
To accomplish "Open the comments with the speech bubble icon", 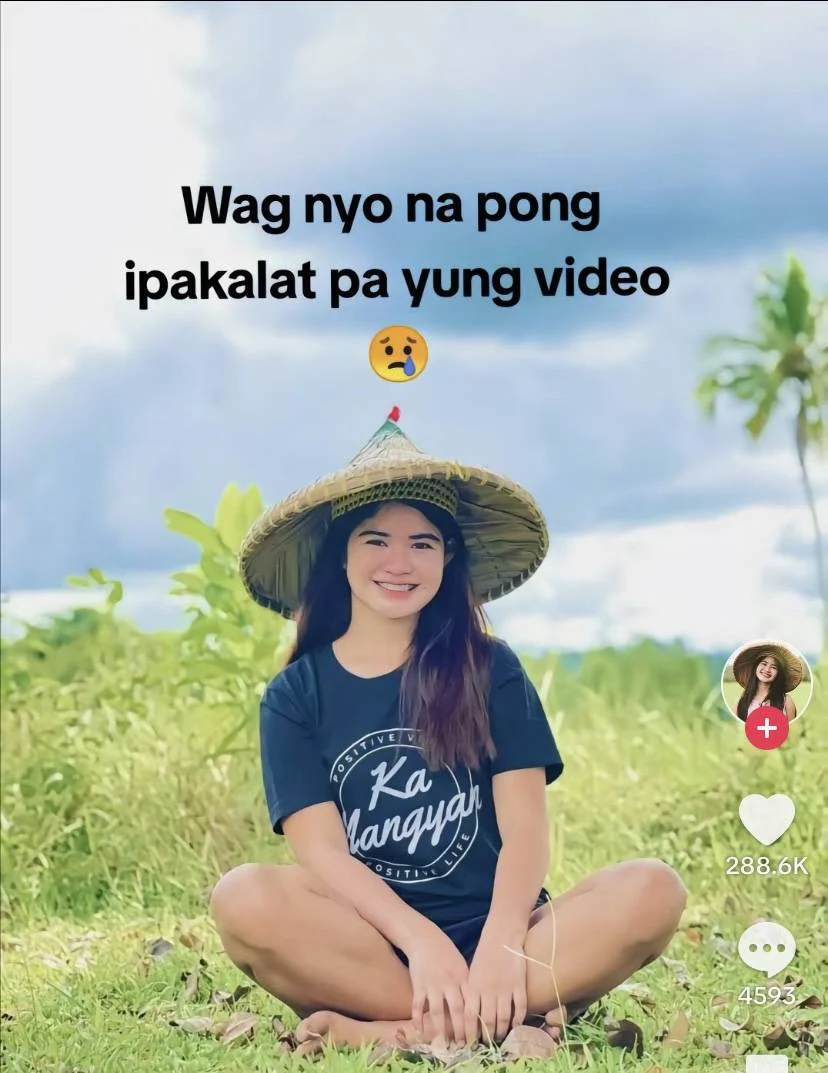I will (766, 949).
